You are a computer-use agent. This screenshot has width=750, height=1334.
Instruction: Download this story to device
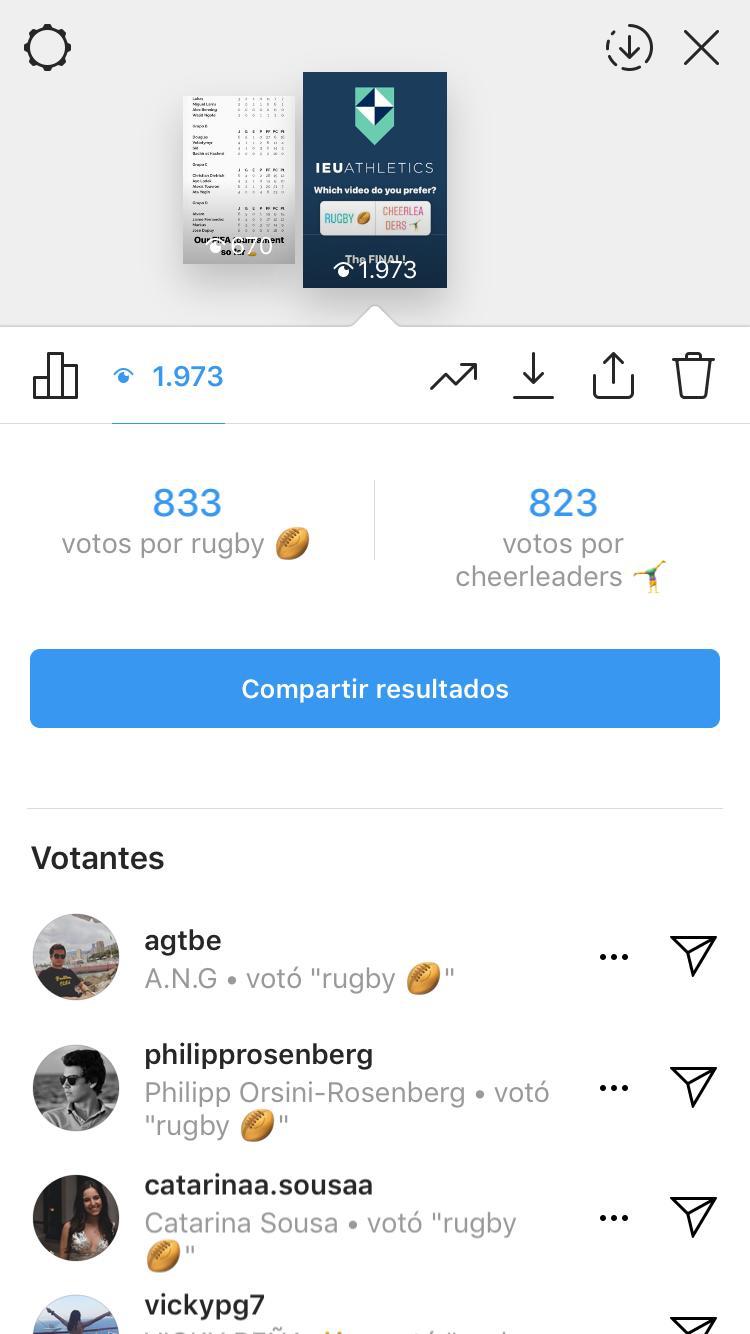(x=534, y=376)
